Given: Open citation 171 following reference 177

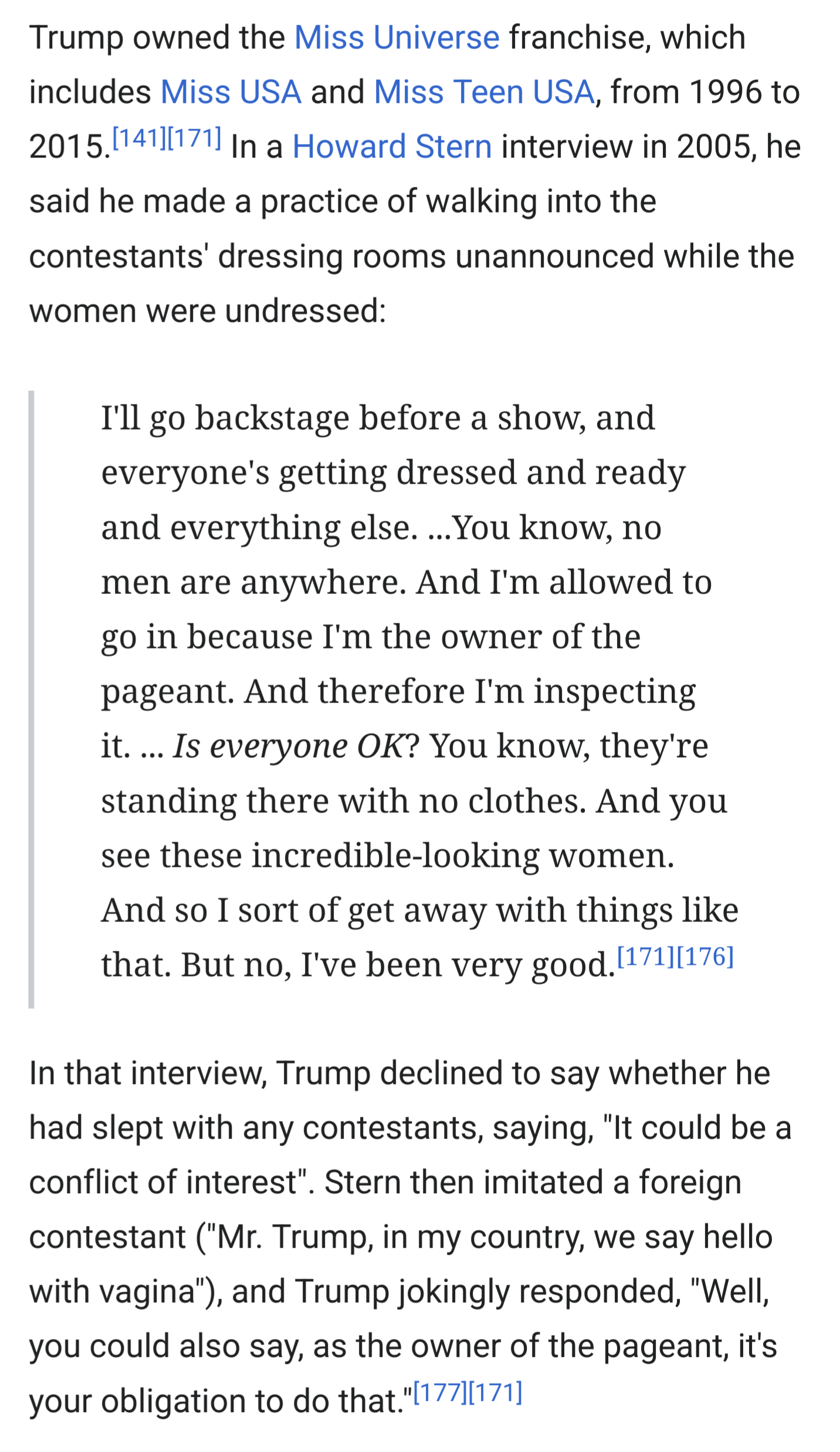Looking at the screenshot, I should pyautogui.click(x=495, y=1392).
